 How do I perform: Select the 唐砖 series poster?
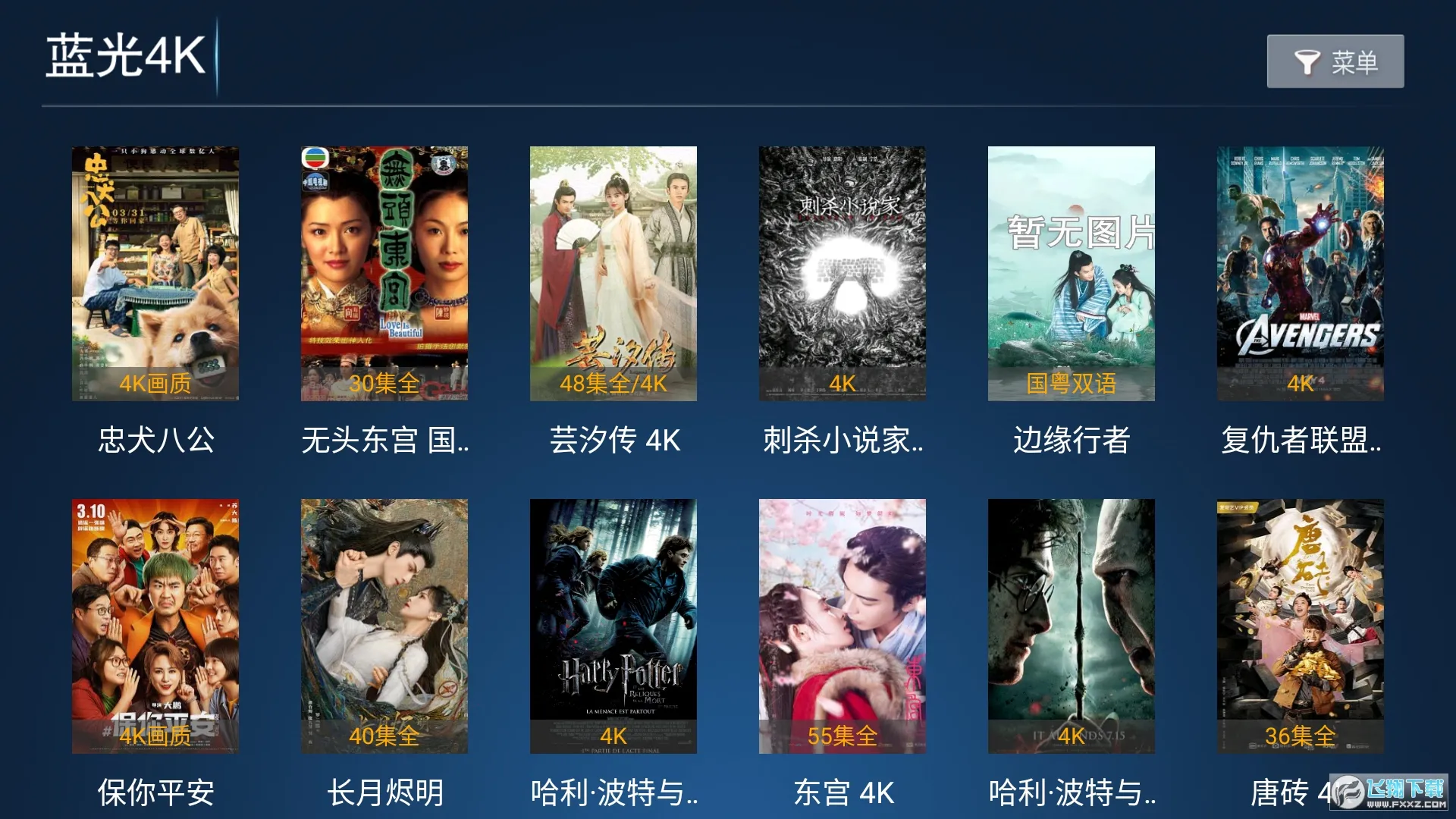[x=1301, y=626]
